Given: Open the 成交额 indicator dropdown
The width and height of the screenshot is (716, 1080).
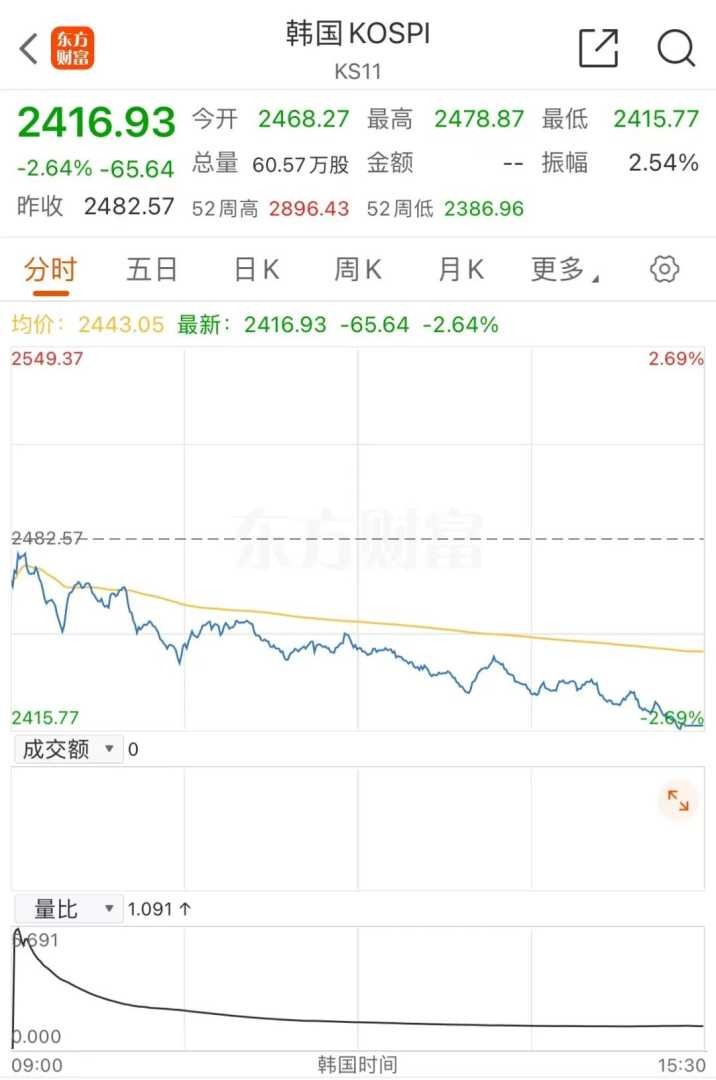Looking at the screenshot, I should coord(68,749).
